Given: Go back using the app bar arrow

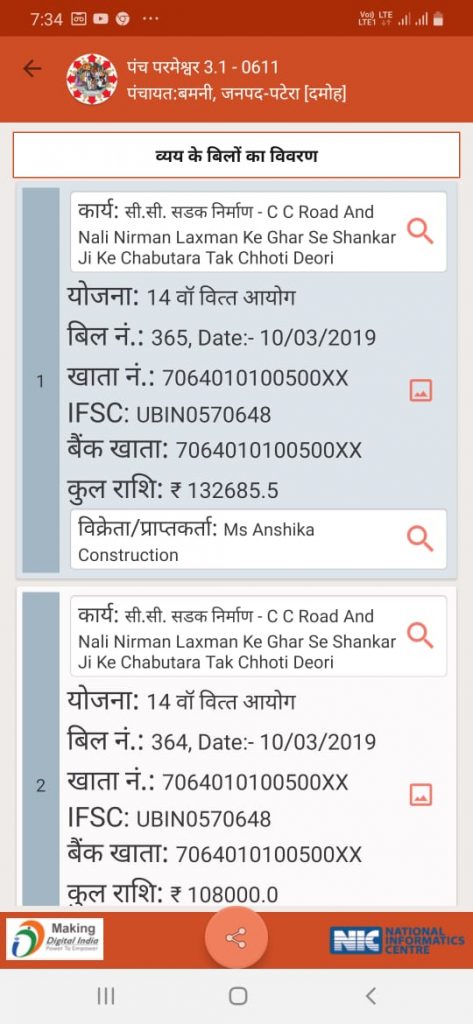Looking at the screenshot, I should [x=32, y=69].
